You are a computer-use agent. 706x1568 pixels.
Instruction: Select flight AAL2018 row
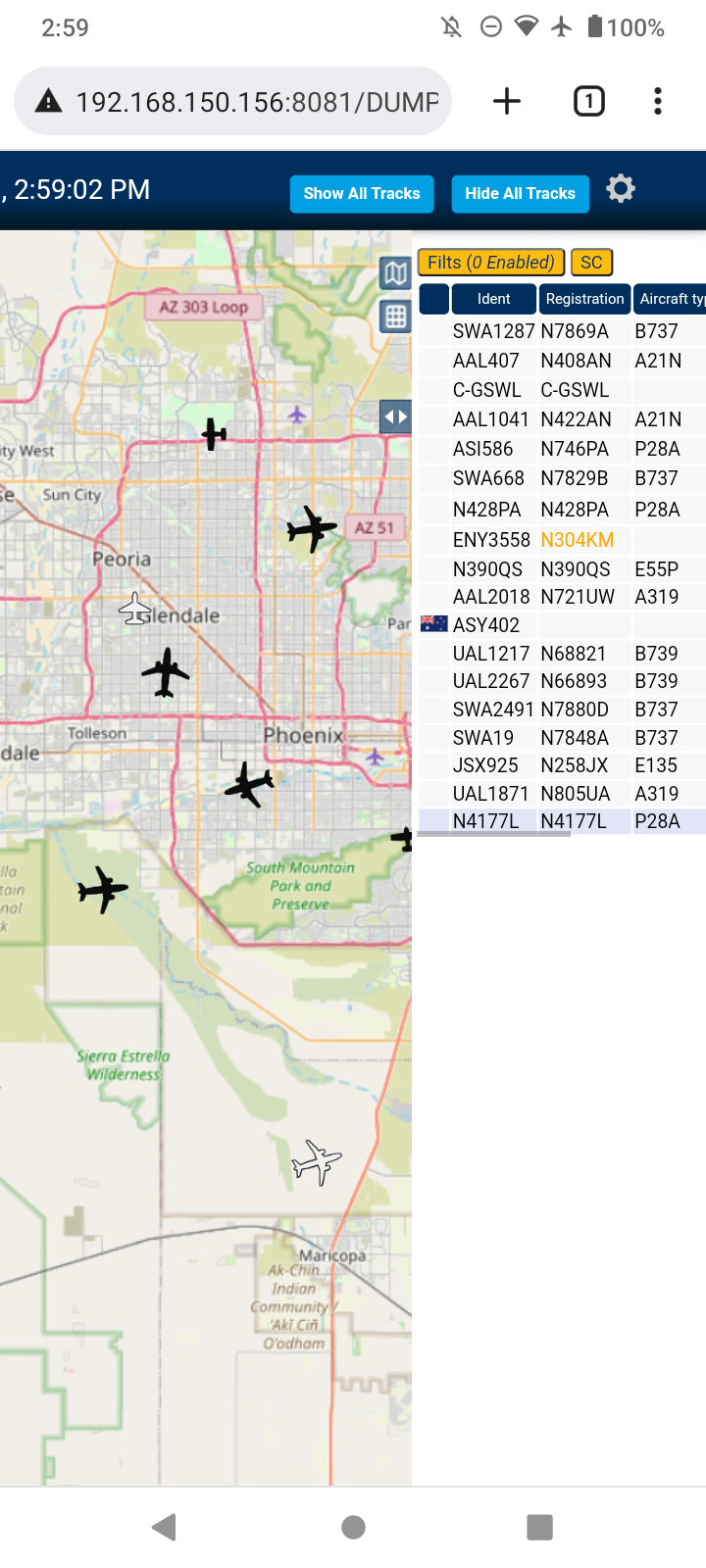coord(563,597)
